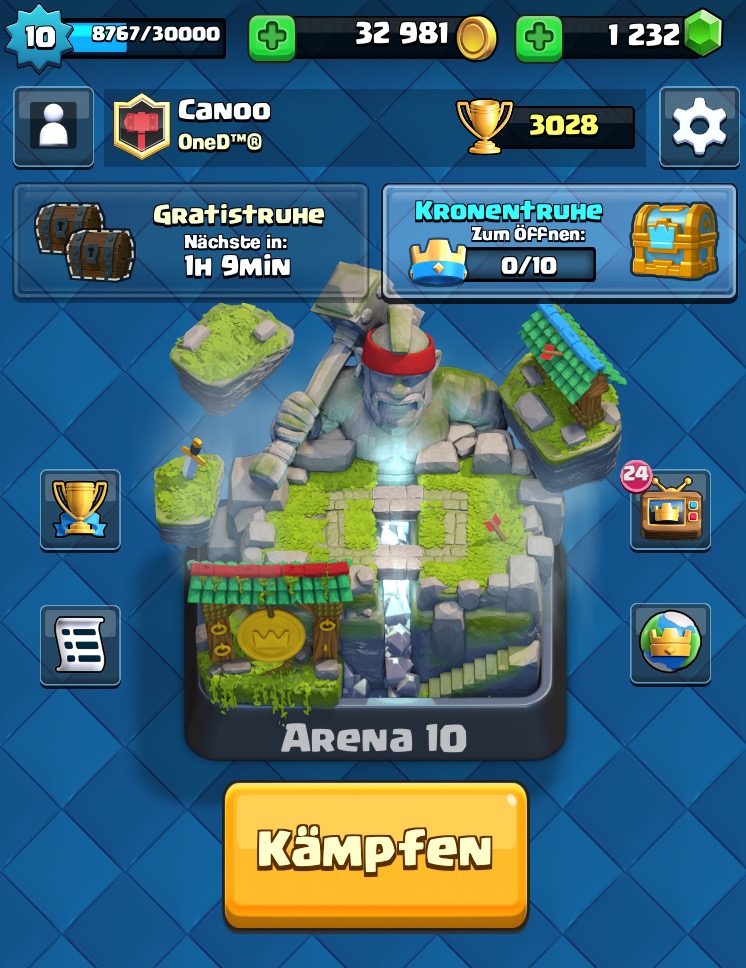This screenshot has width=746, height=968.
Task: Open TV Royale with 24 badge
Action: click(x=670, y=509)
